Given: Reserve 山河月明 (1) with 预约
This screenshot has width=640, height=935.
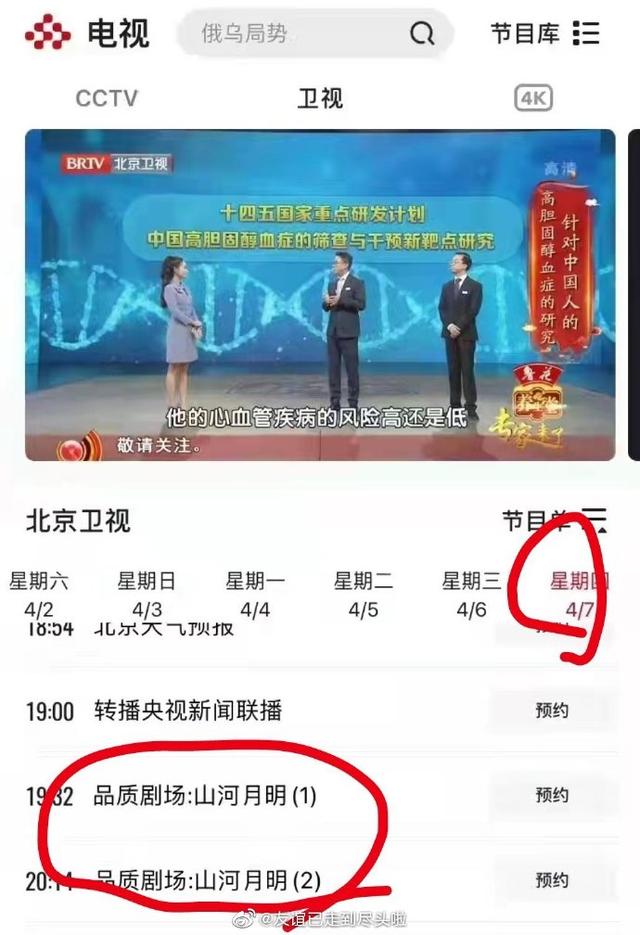Looking at the screenshot, I should pyautogui.click(x=552, y=795).
